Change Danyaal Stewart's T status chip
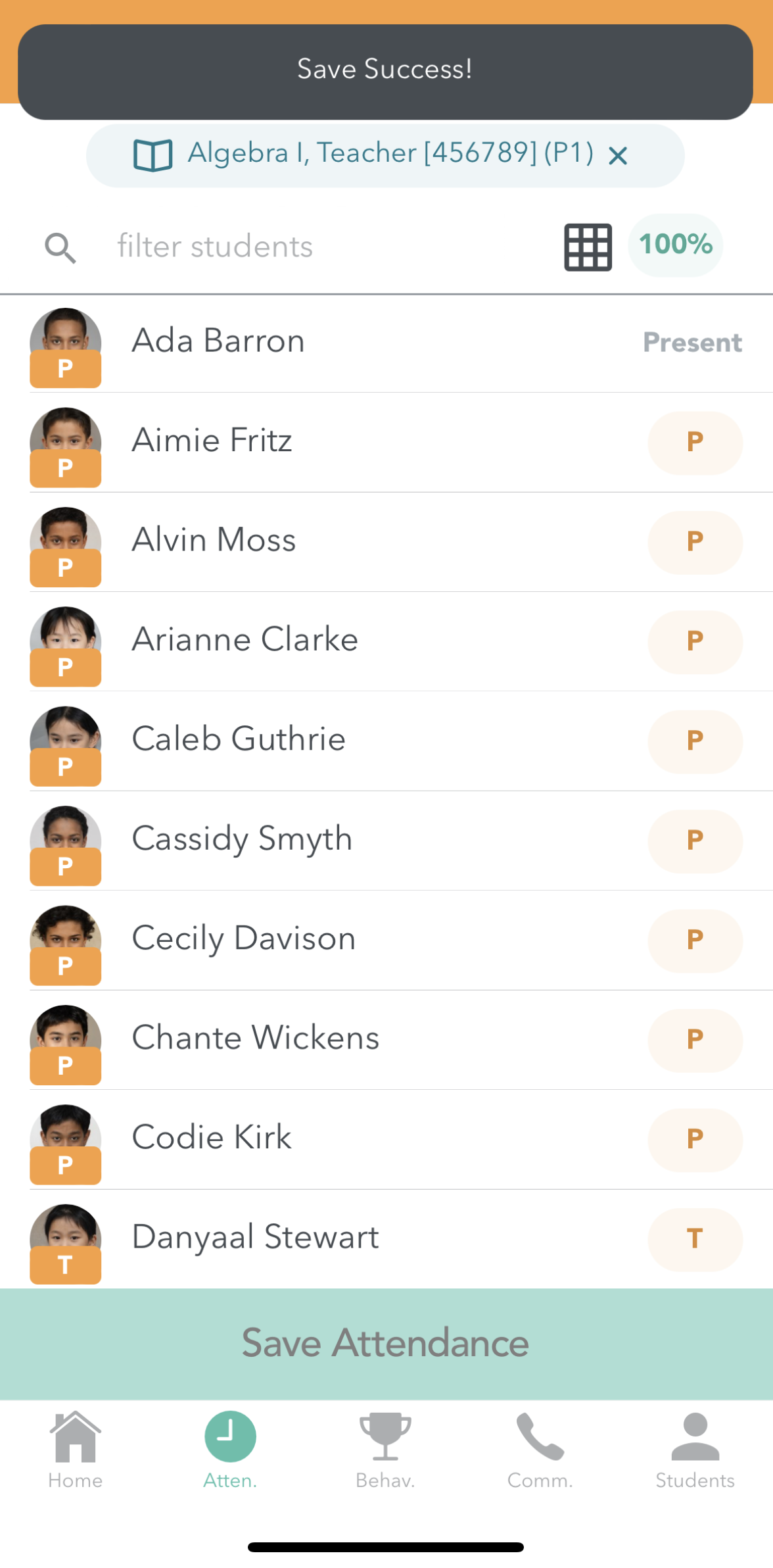The width and height of the screenshot is (773, 1568). point(695,1239)
